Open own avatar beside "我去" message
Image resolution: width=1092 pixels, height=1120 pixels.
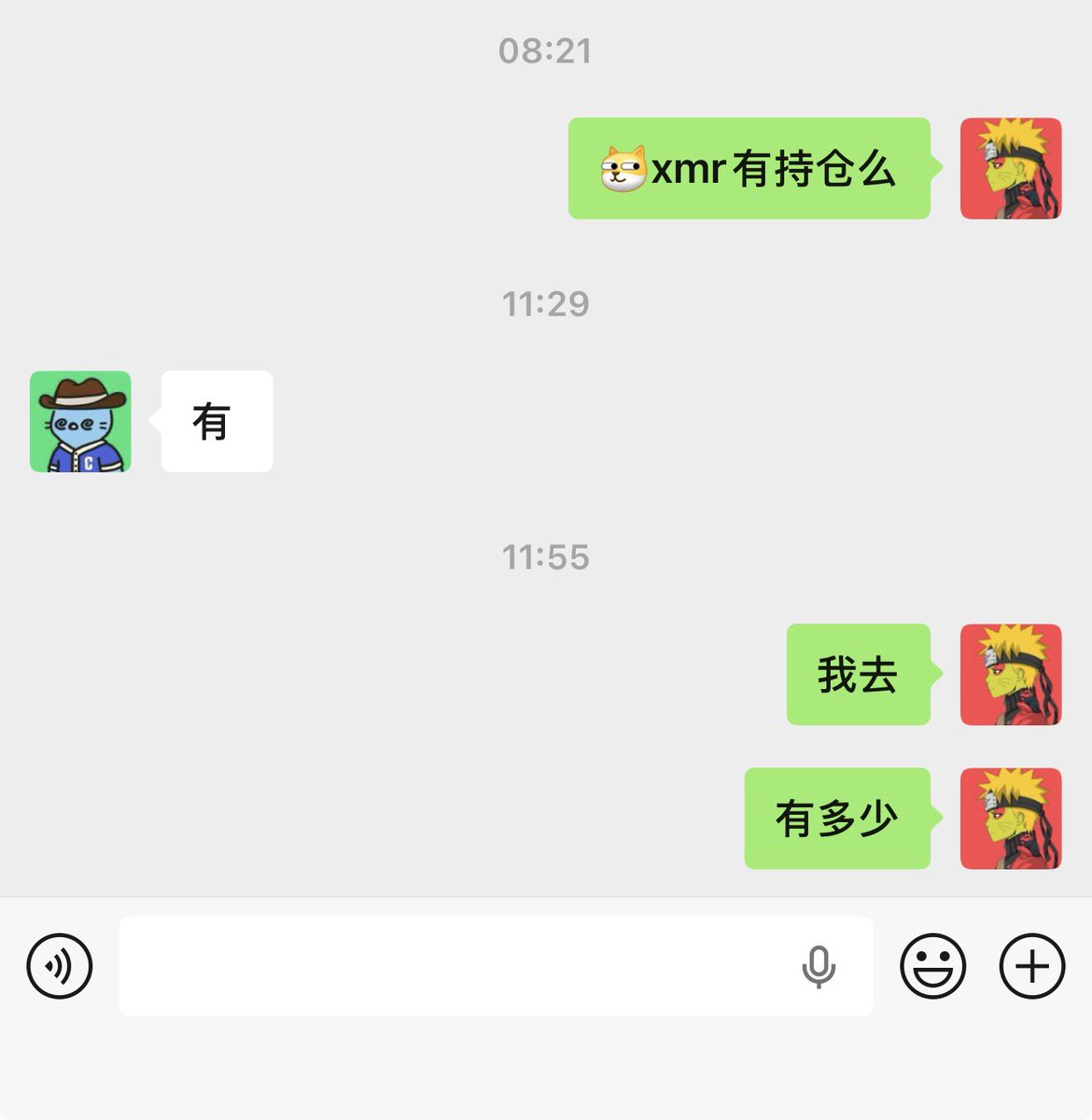click(x=1011, y=674)
